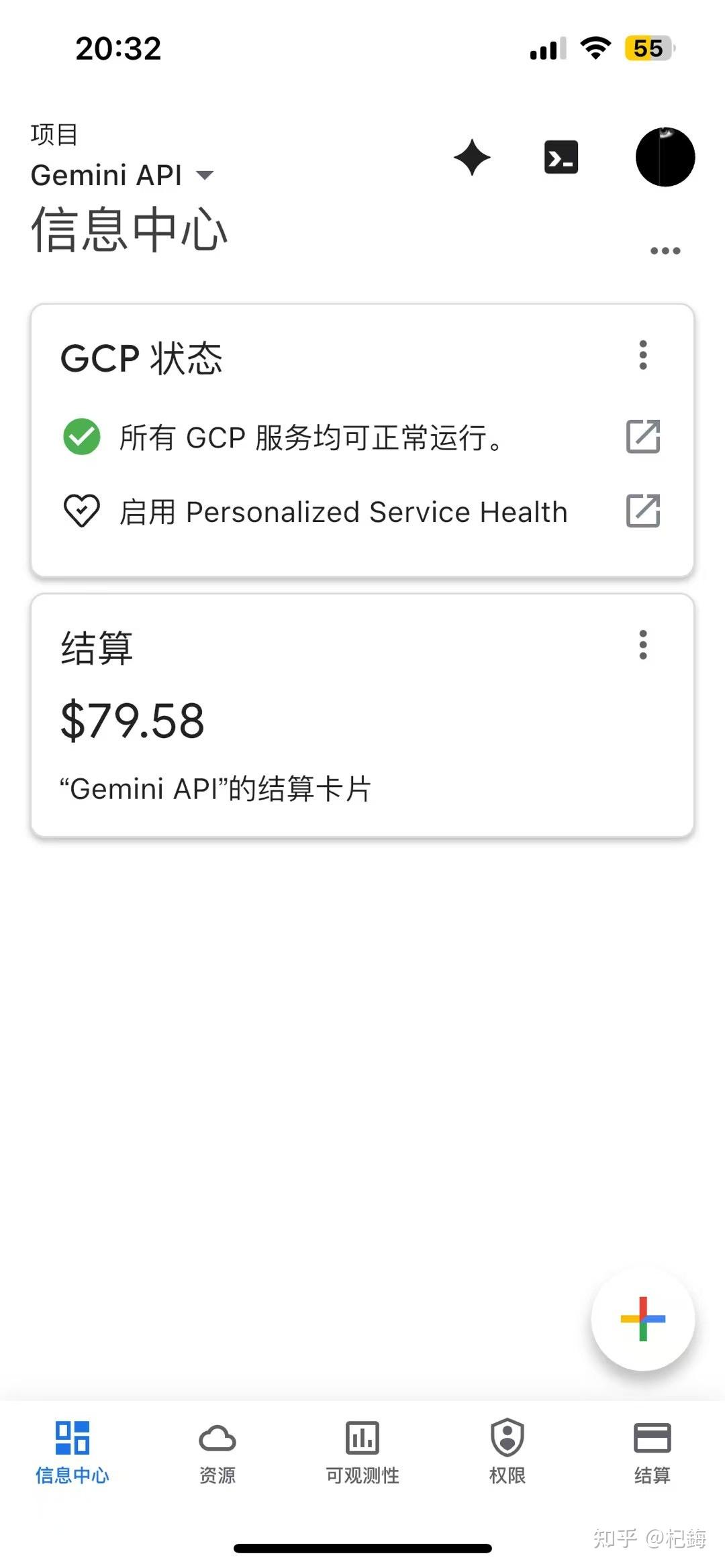This screenshot has height=1568, width=725.
Task: Go to the 可观测性 tab
Action: (x=362, y=1451)
